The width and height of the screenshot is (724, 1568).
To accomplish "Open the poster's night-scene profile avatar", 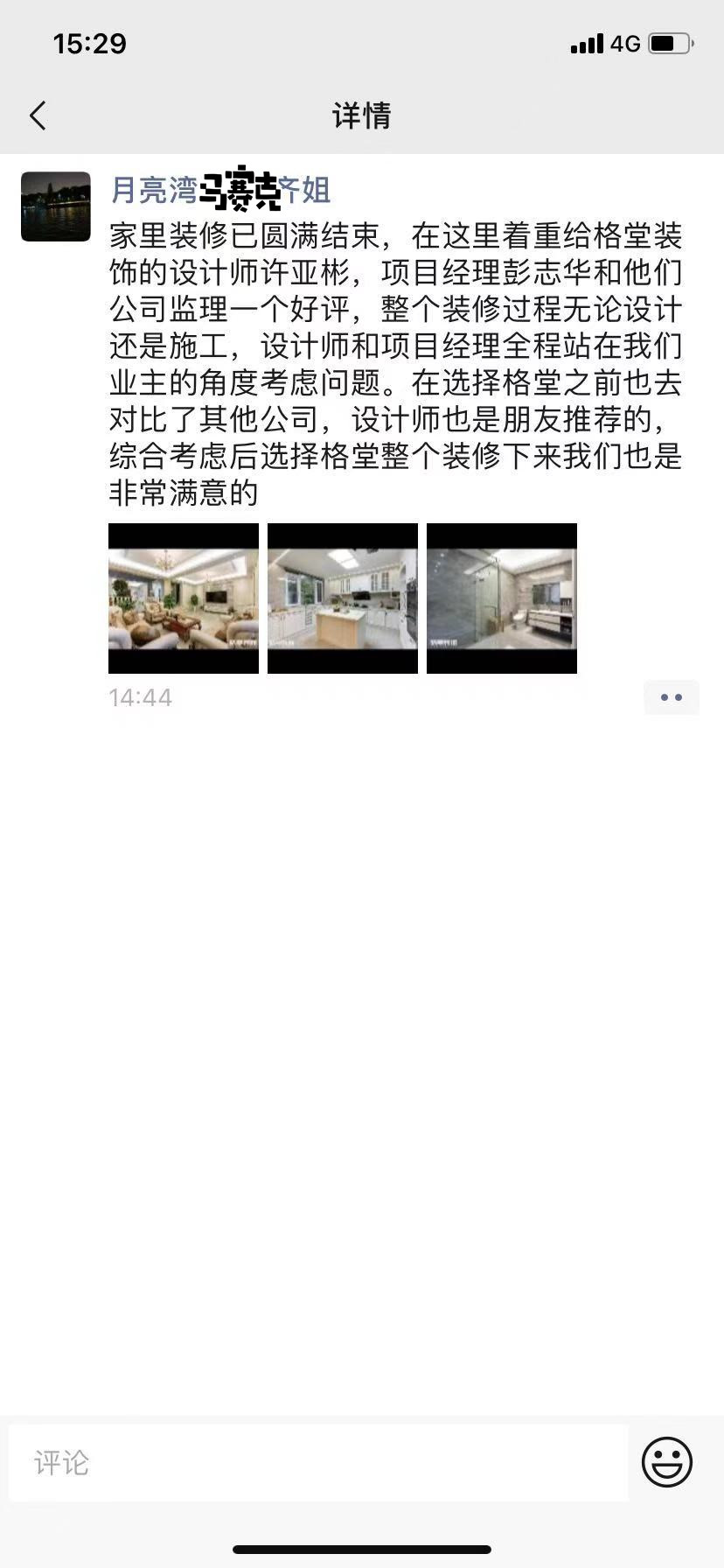I will pyautogui.click(x=56, y=206).
